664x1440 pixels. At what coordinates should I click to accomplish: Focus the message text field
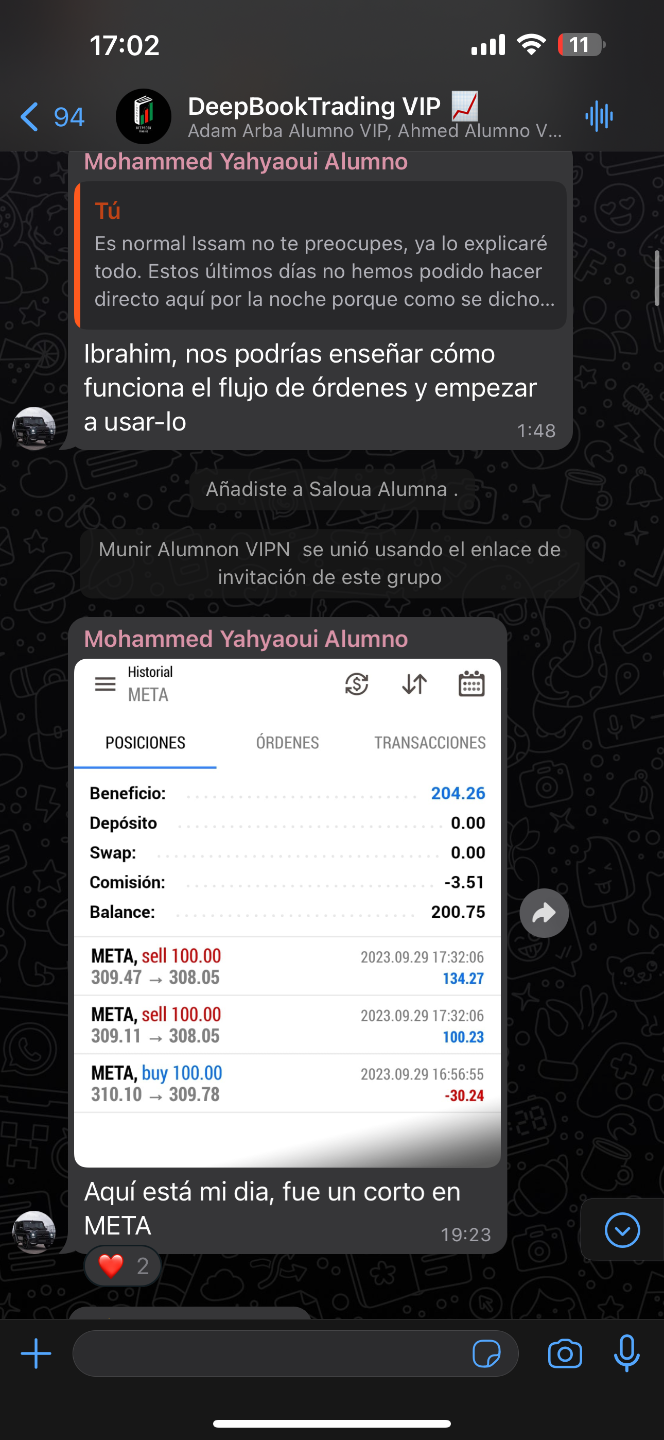(x=270, y=1355)
